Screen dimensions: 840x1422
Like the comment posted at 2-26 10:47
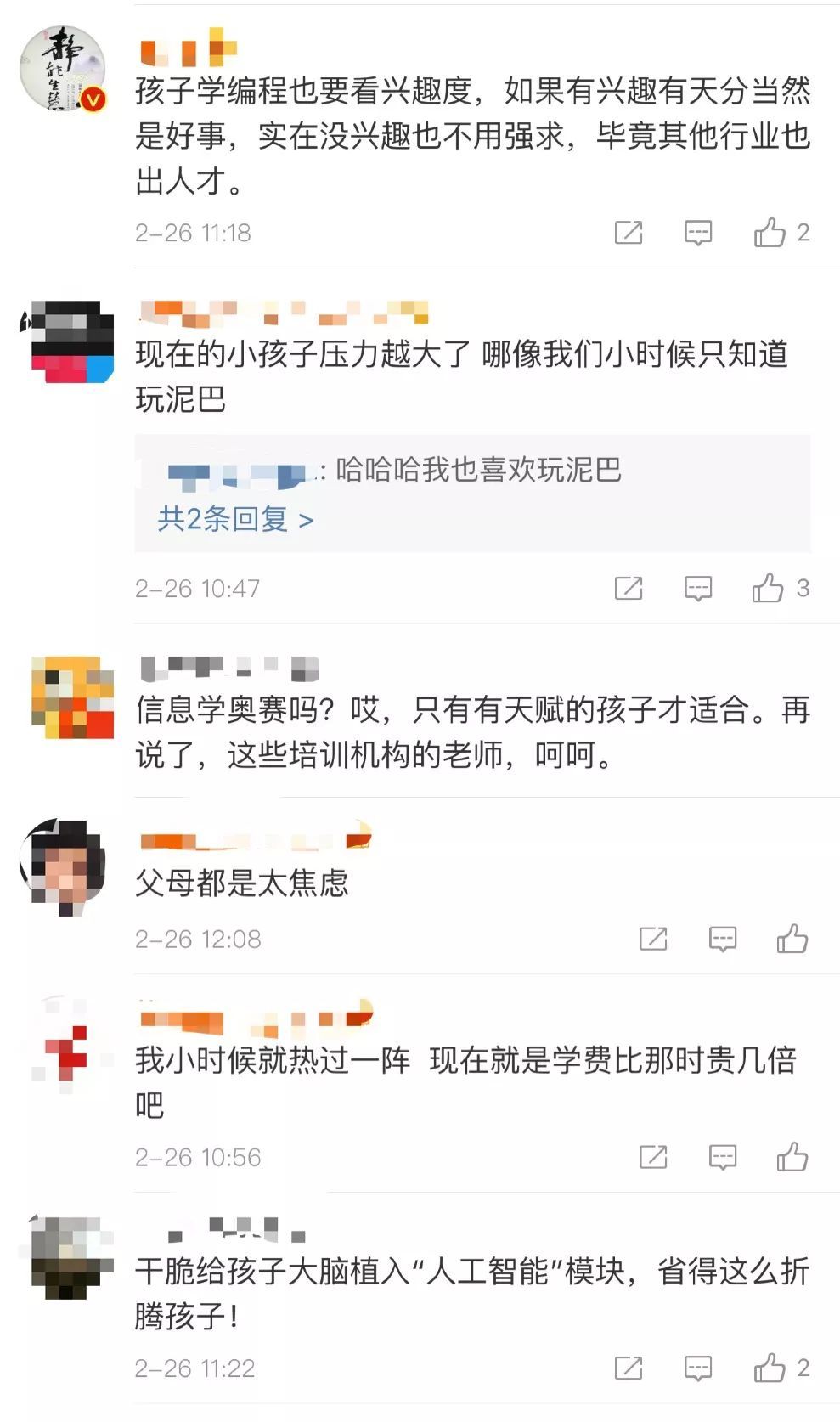click(768, 588)
